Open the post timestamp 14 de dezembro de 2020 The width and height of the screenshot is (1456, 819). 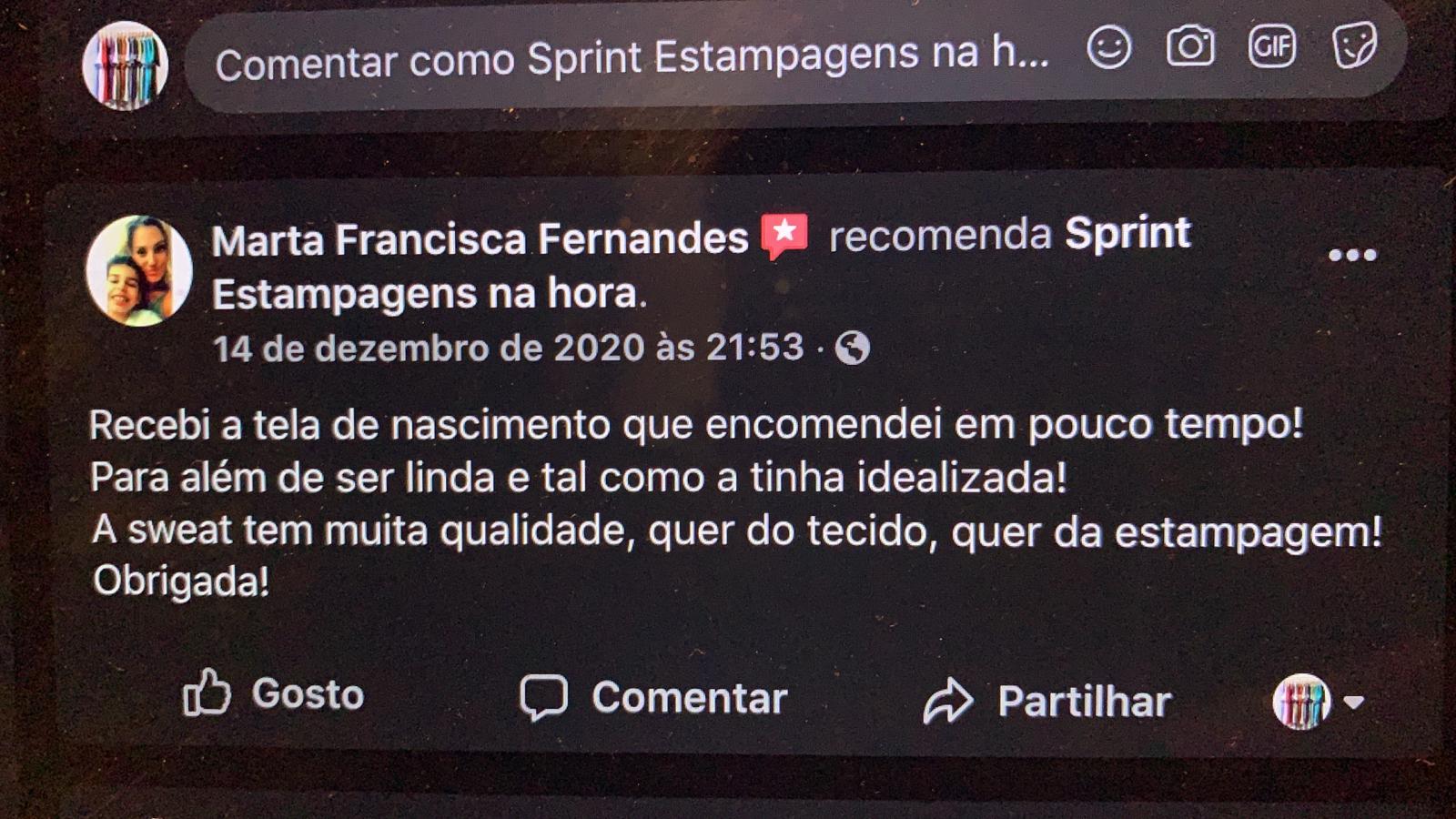(508, 349)
